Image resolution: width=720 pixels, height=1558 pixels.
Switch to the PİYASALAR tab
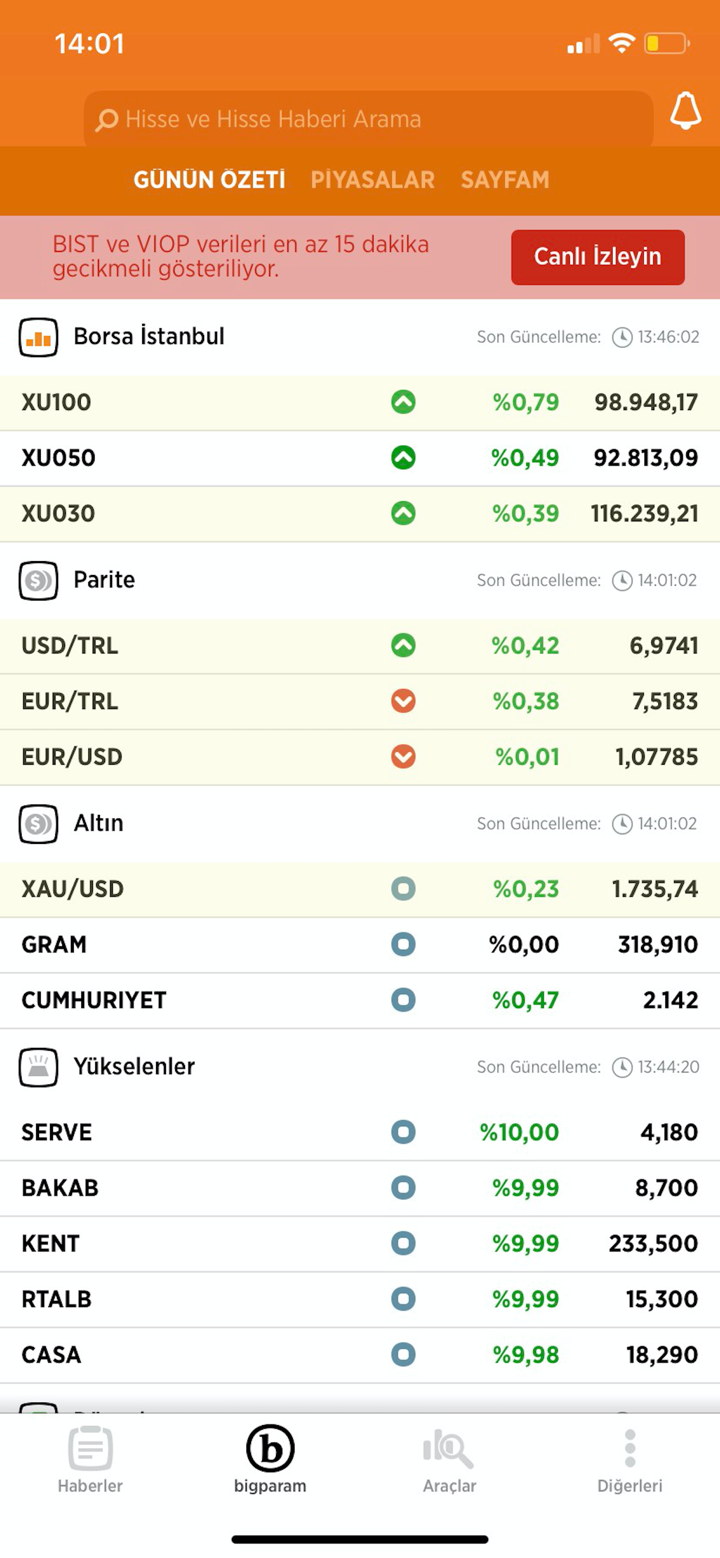373,180
